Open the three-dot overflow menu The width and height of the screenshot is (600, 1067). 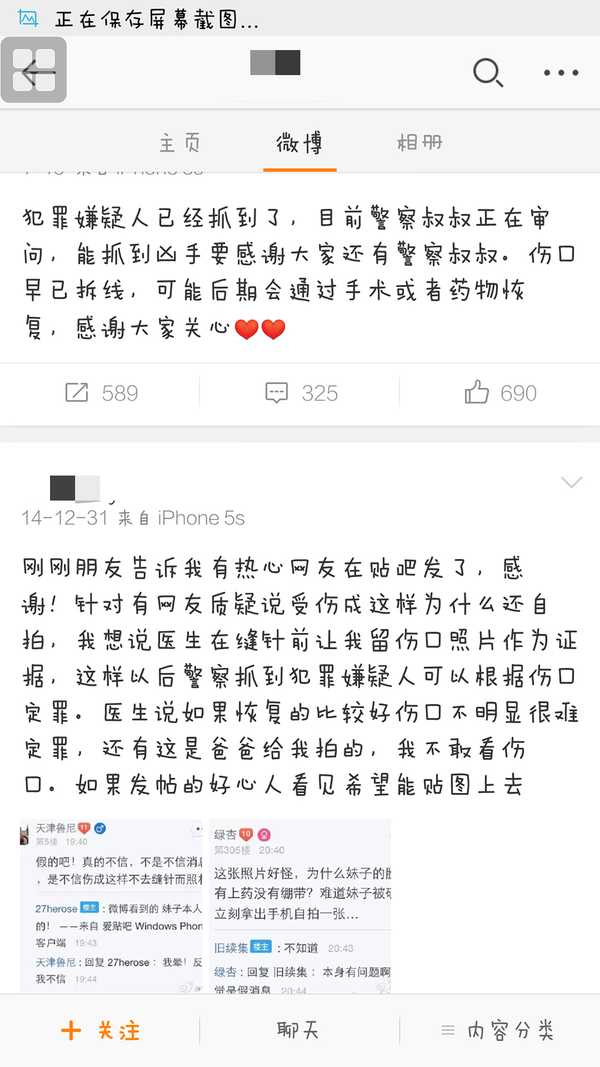561,72
